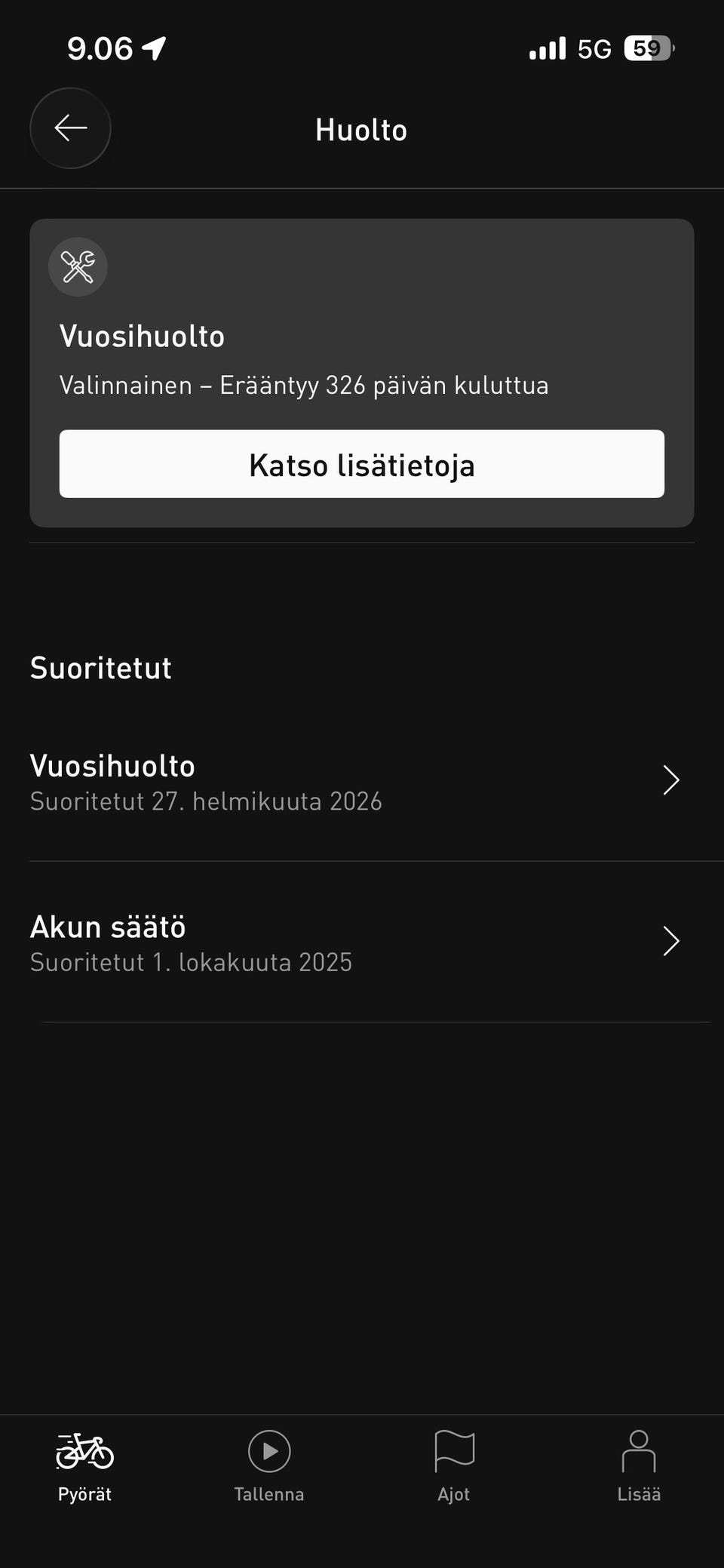Tap the battery indicator showing 59
This screenshot has height=1568, width=724.
pos(647,48)
